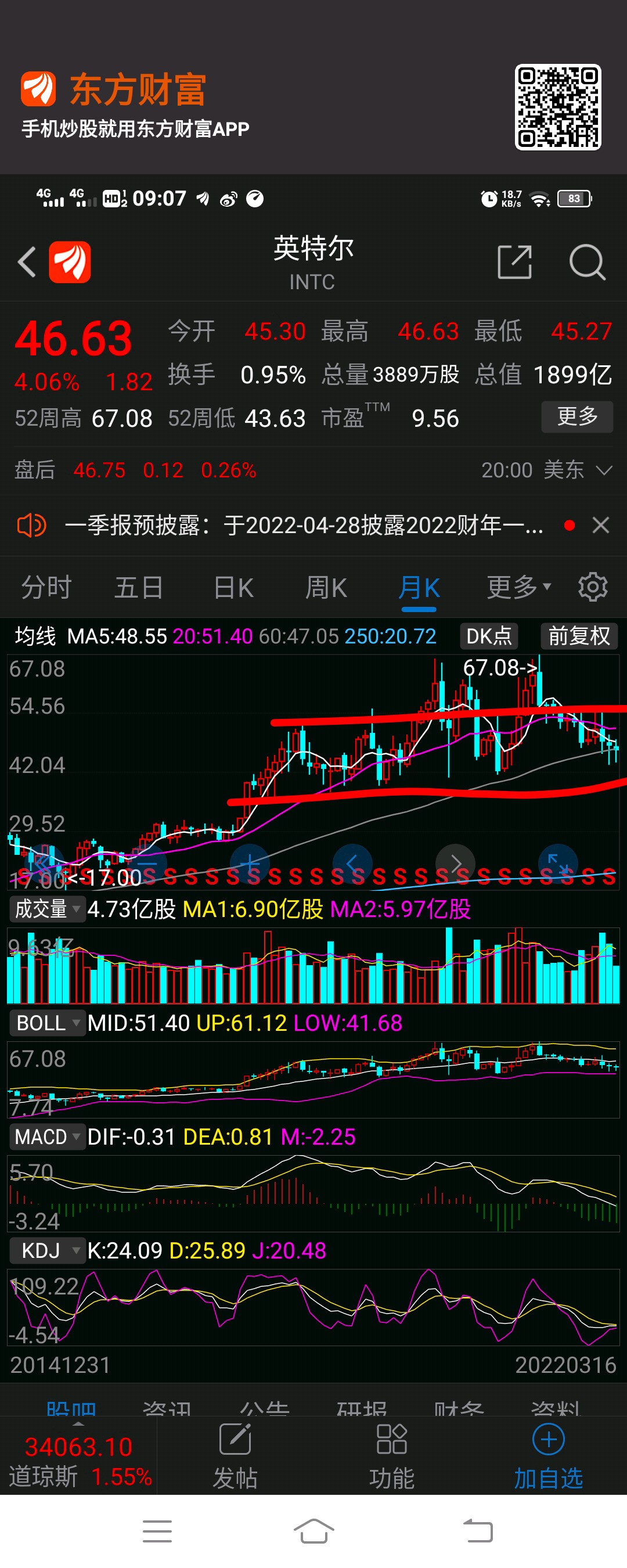Viewport: 627px width, 1568px height.
Task: Dismiss the 一季报预披露 notice banner
Action: click(600, 526)
